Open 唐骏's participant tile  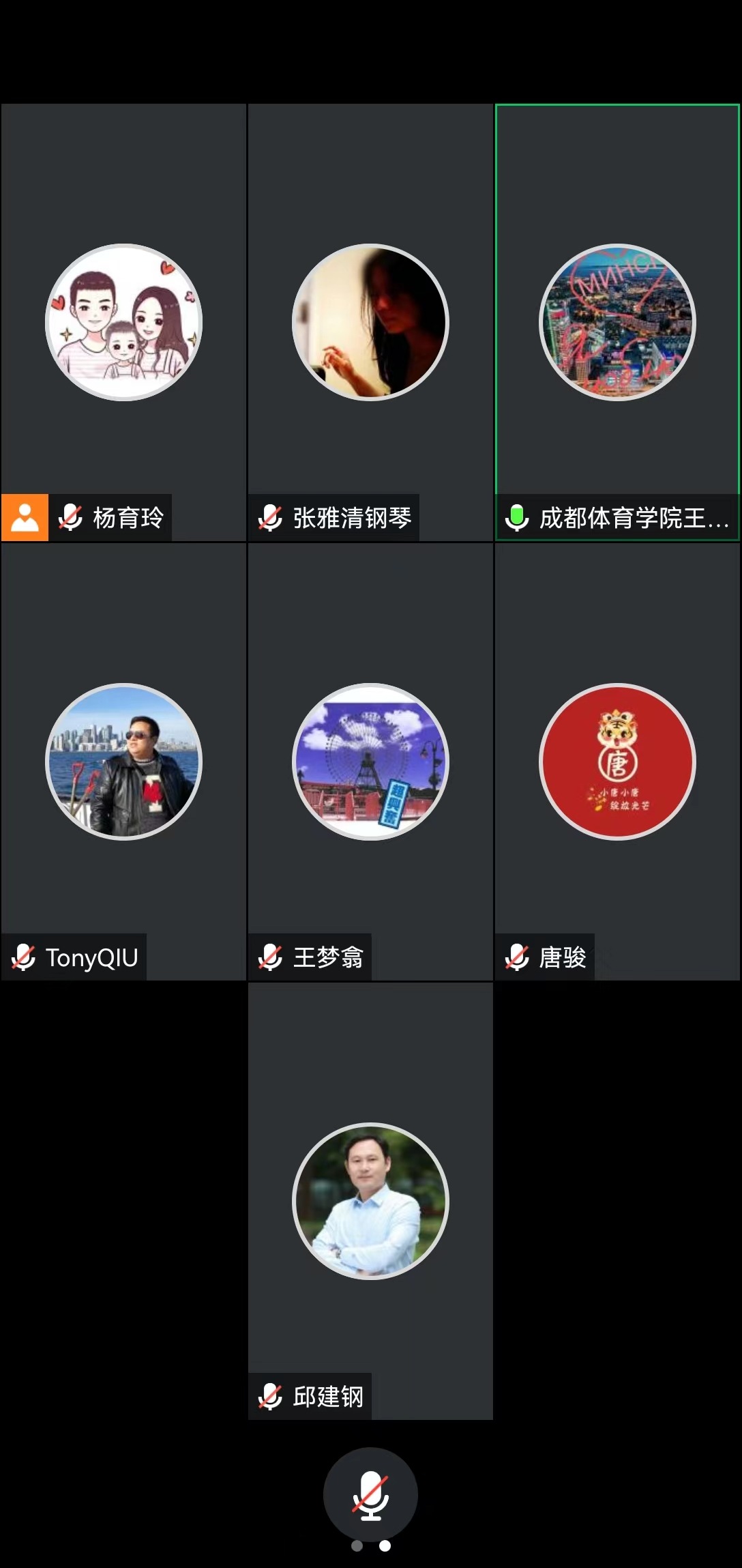[617, 761]
